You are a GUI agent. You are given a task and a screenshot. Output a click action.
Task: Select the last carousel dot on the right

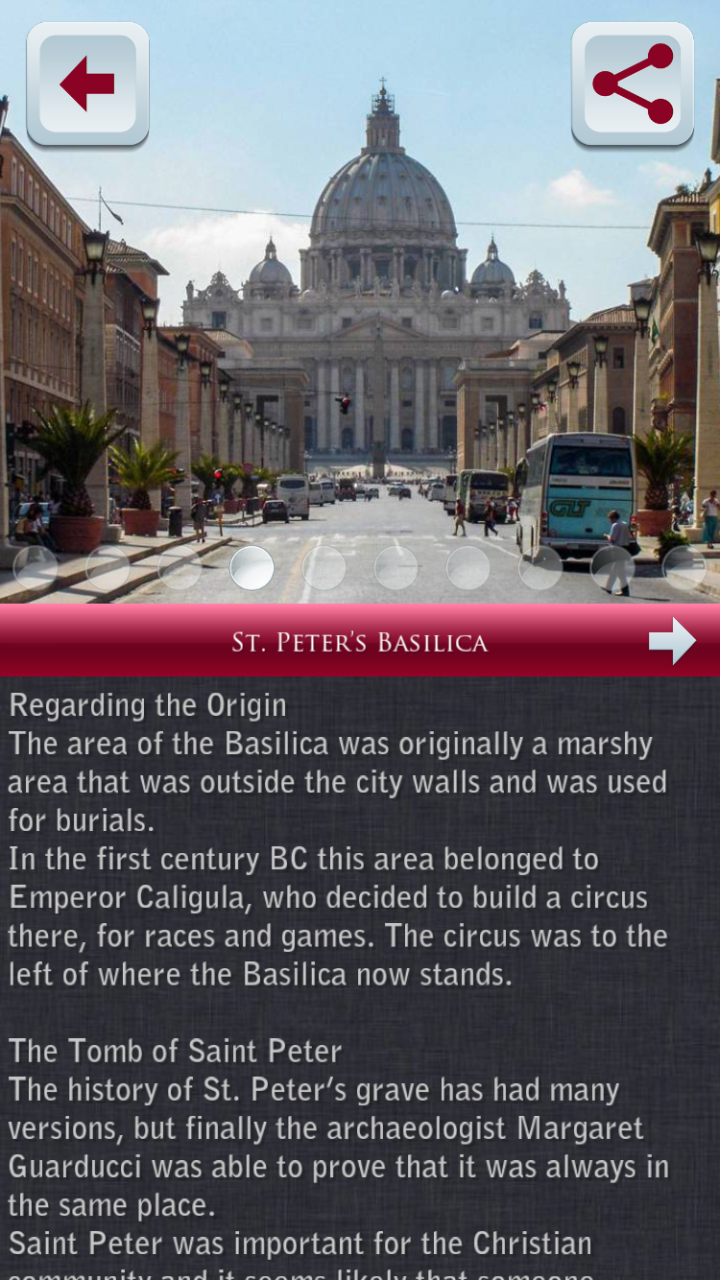[x=686, y=567]
